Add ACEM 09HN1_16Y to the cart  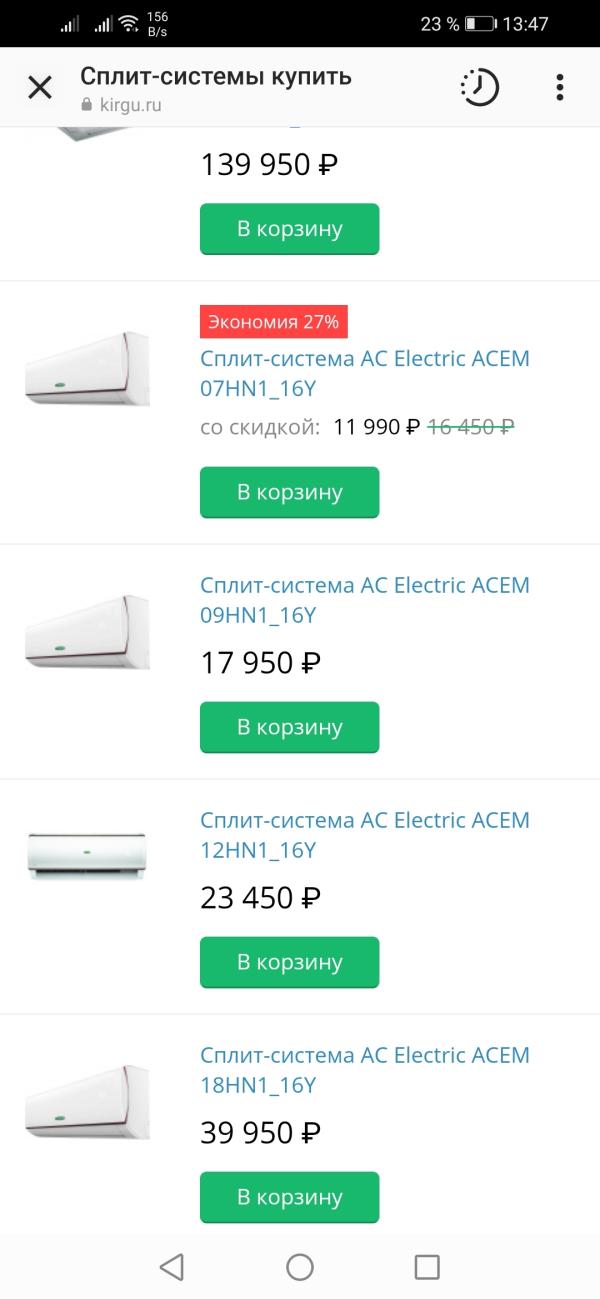coord(289,727)
